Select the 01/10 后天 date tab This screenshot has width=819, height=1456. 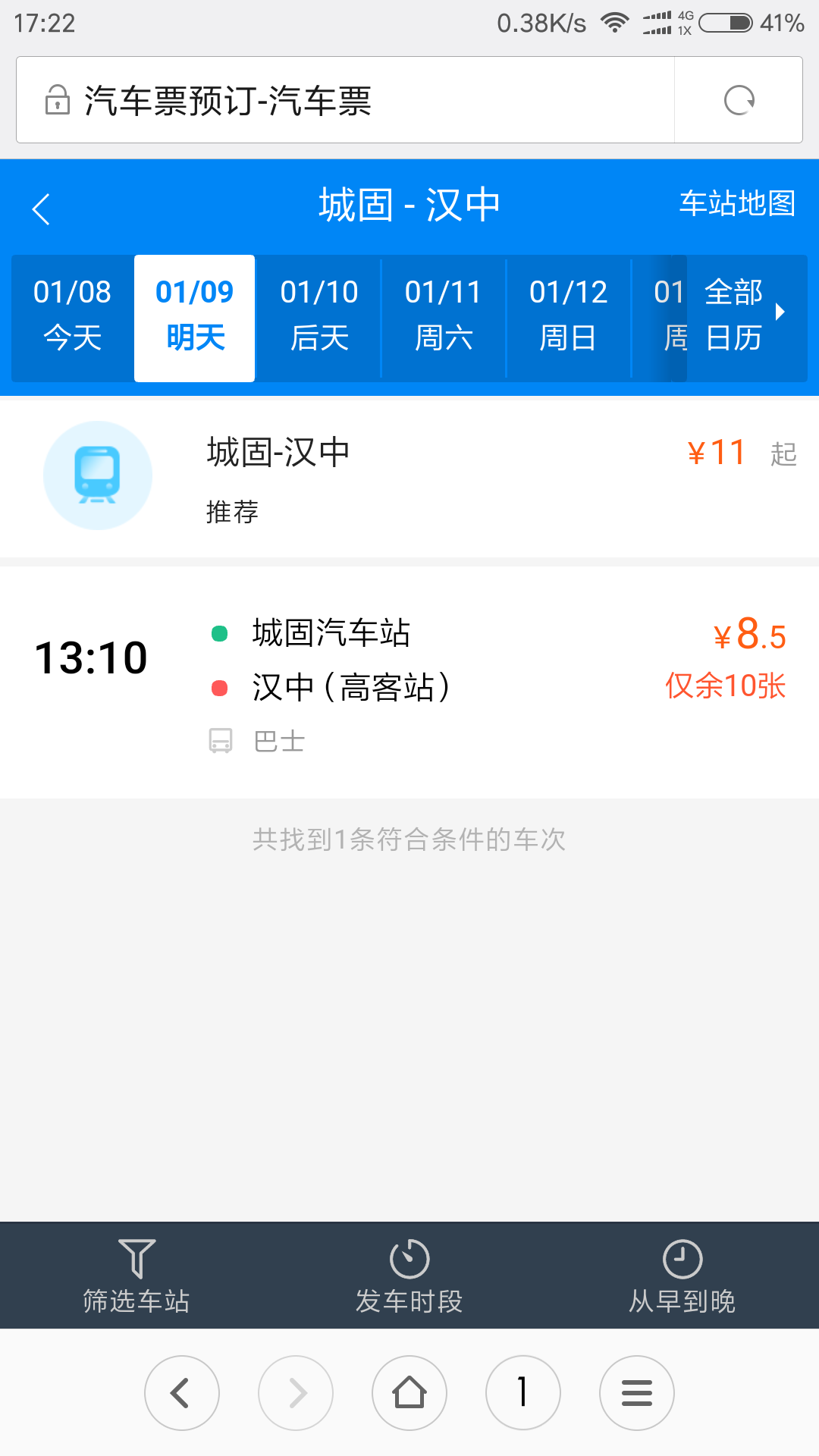318,315
